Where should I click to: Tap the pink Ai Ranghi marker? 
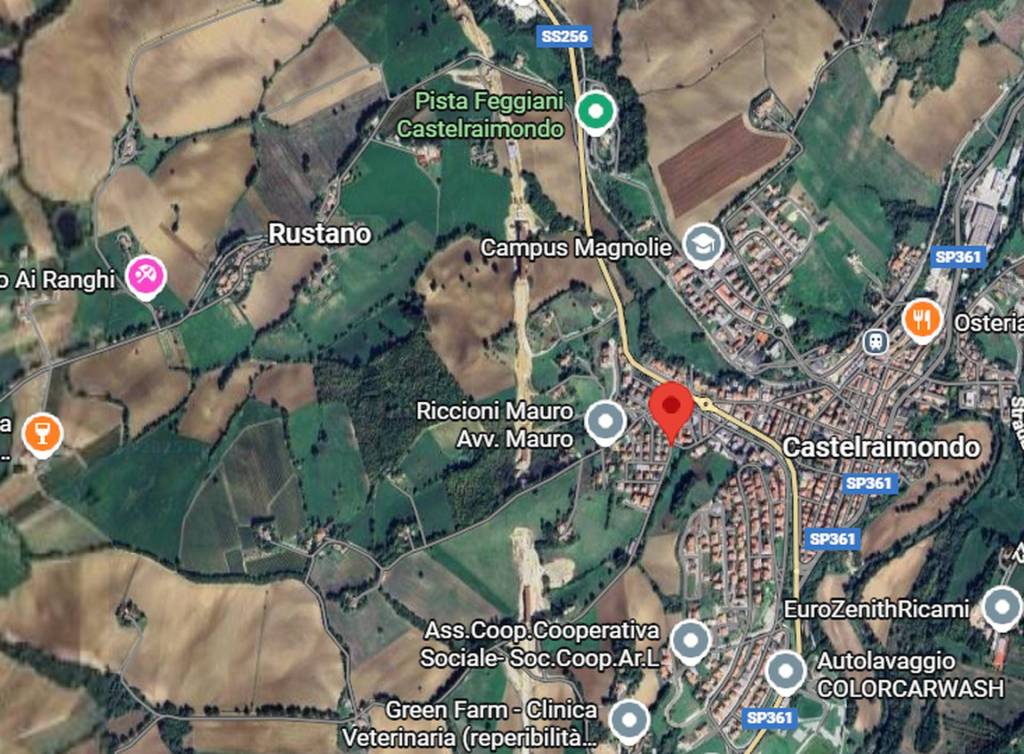(x=146, y=274)
